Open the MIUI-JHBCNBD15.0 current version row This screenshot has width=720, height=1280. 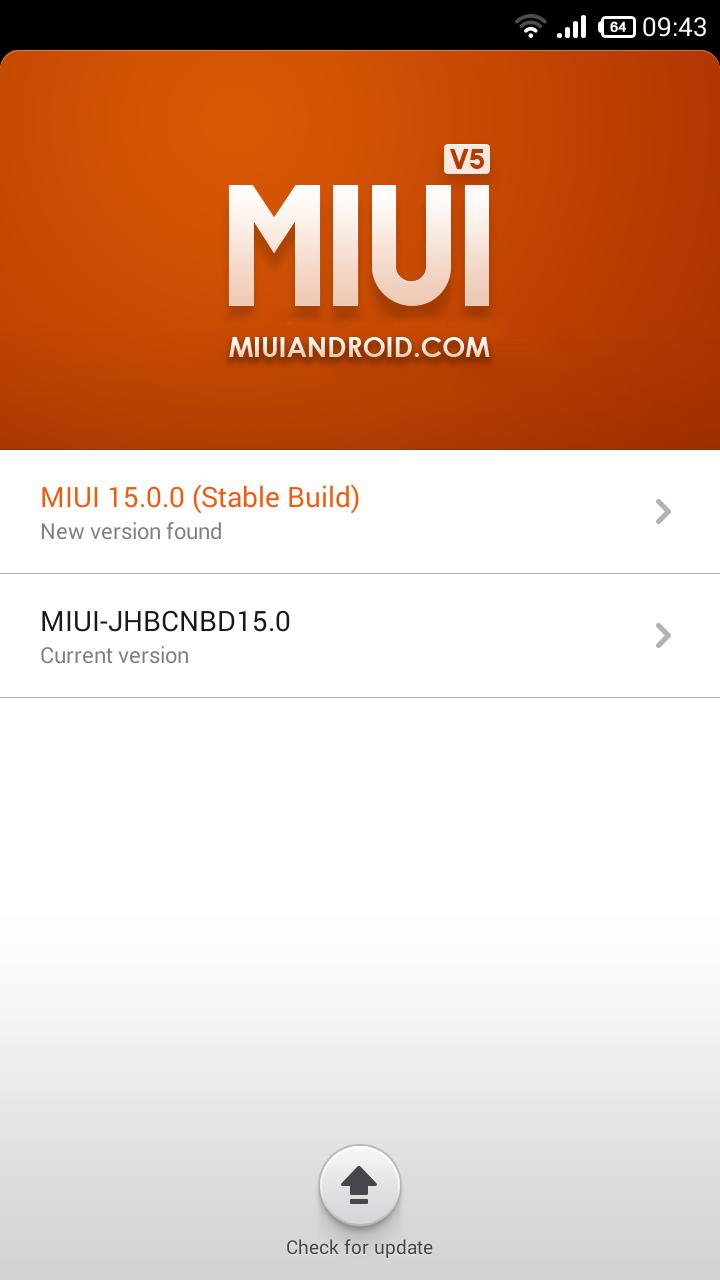coord(360,636)
